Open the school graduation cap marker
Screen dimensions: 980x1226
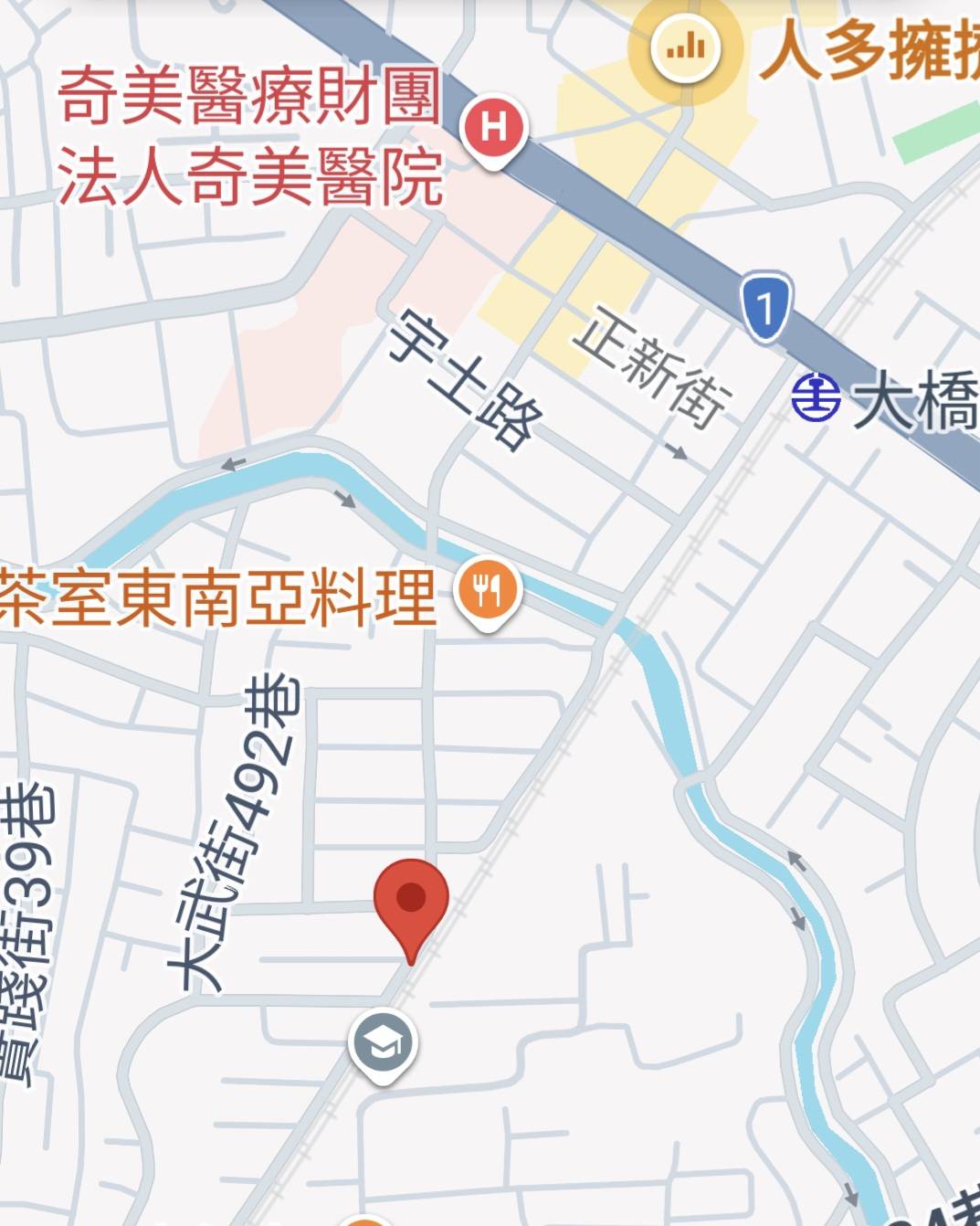(384, 1041)
